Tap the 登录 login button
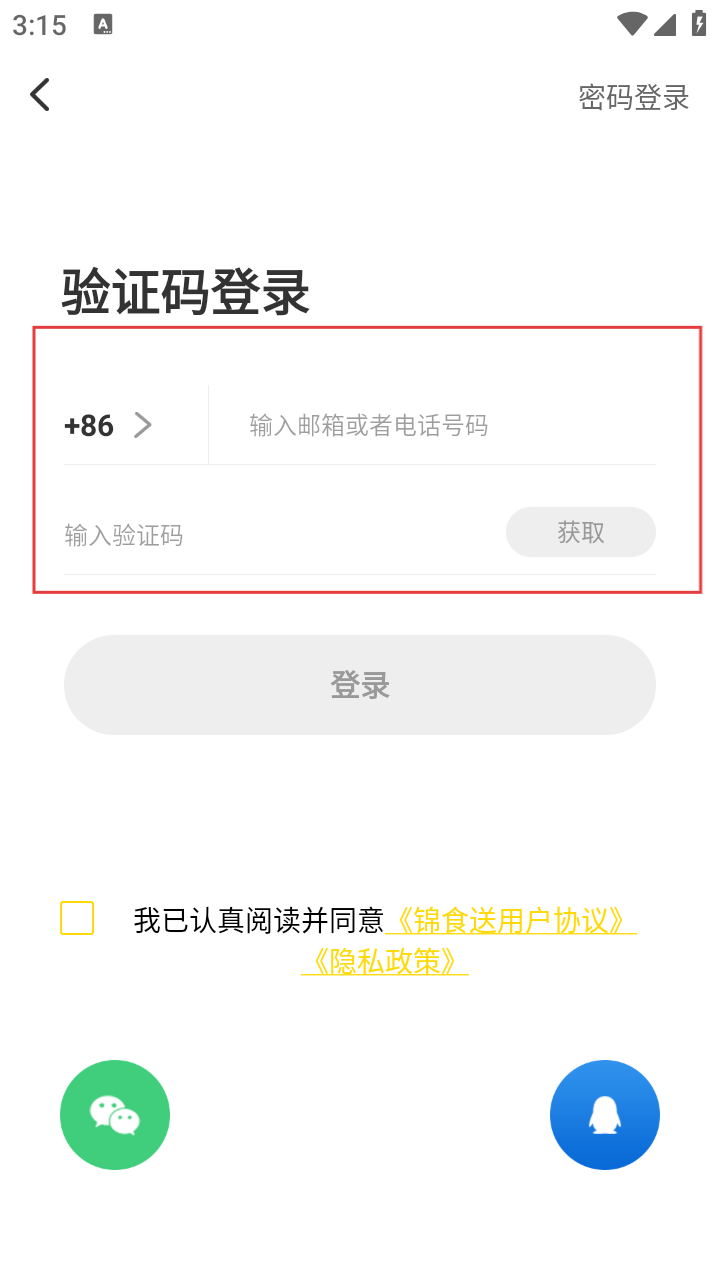 360,685
